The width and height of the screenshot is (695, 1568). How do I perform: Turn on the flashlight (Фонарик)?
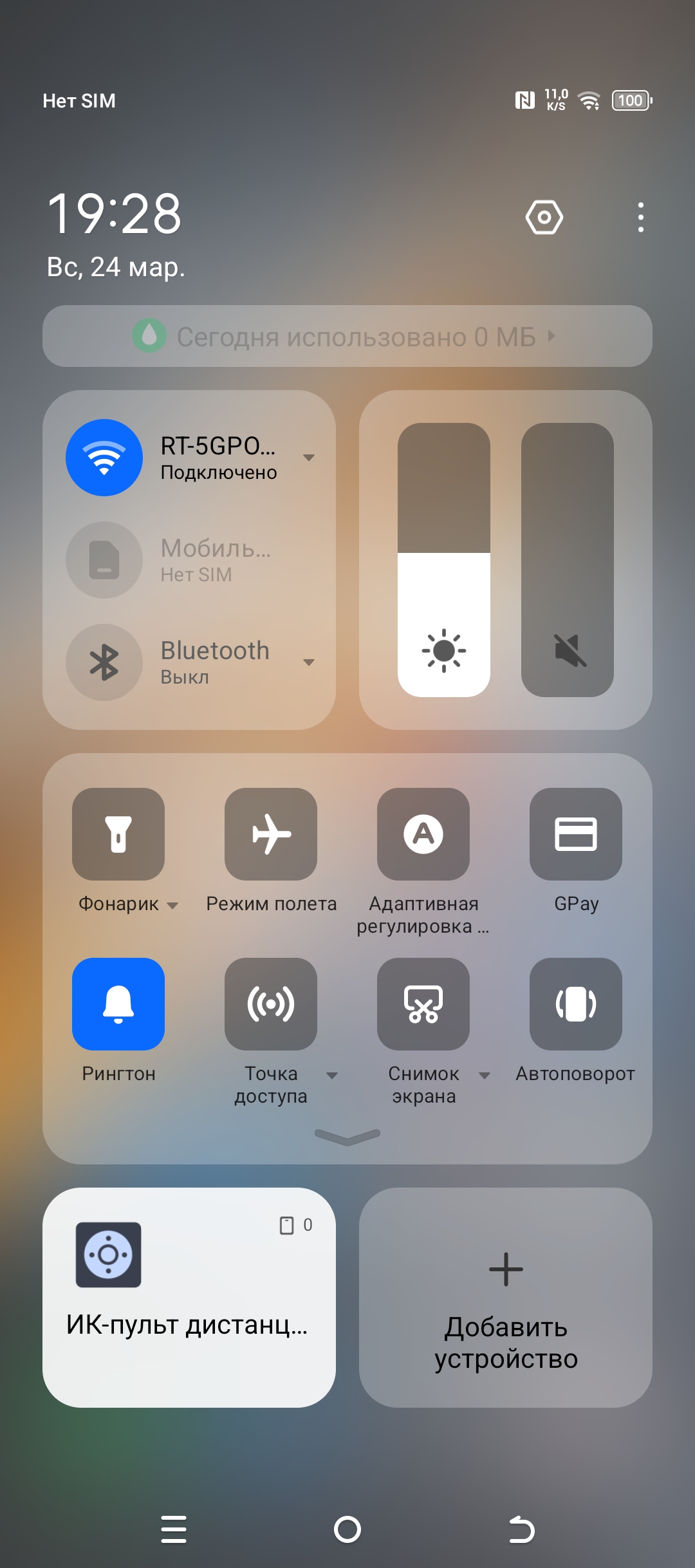[118, 834]
